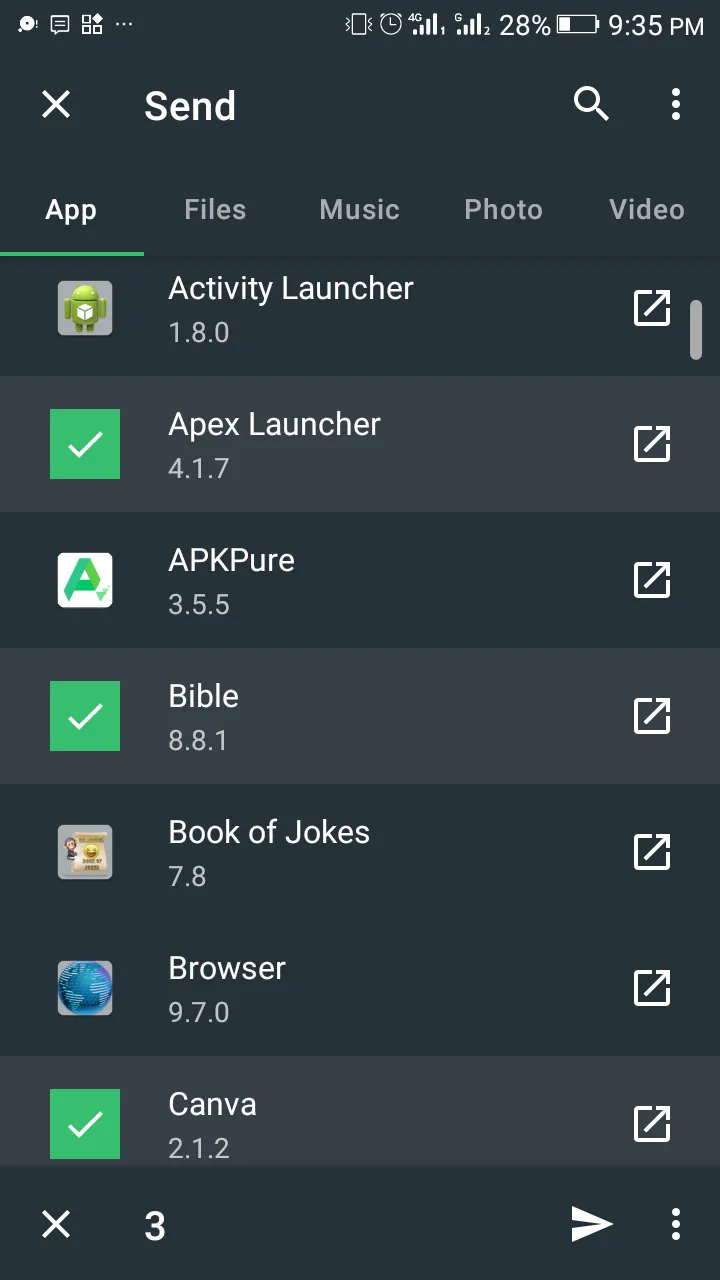Switch to the Video tab
This screenshot has height=1280, width=720.
pyautogui.click(x=647, y=210)
